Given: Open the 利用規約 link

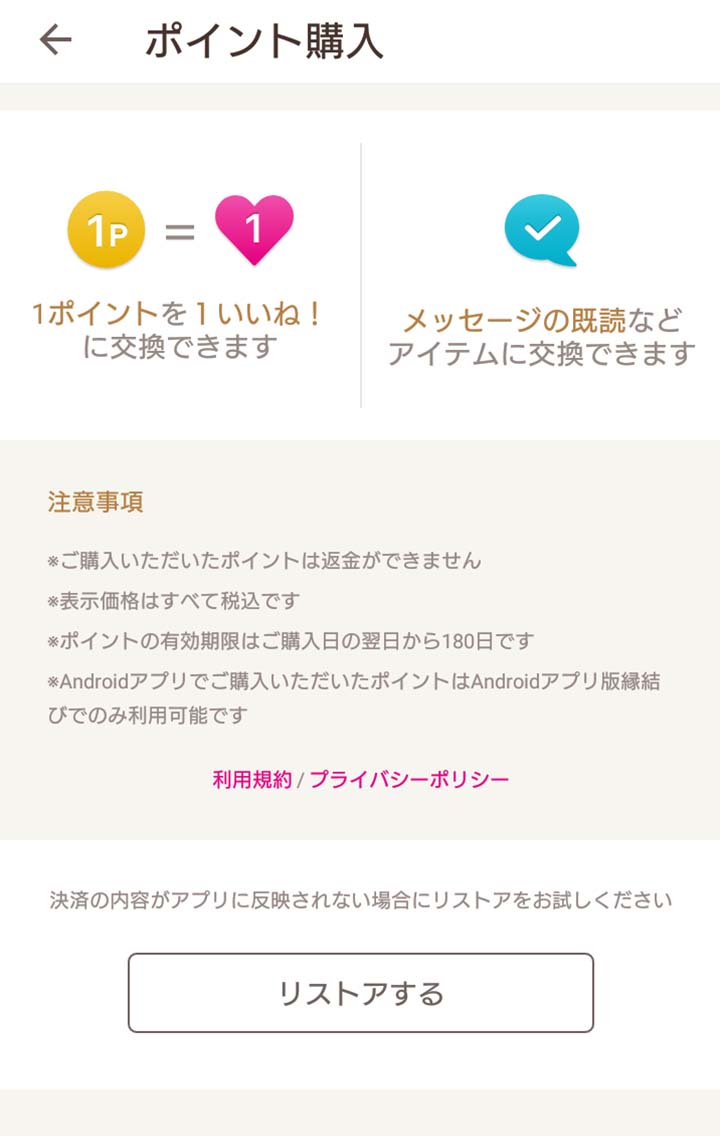Looking at the screenshot, I should 252,779.
